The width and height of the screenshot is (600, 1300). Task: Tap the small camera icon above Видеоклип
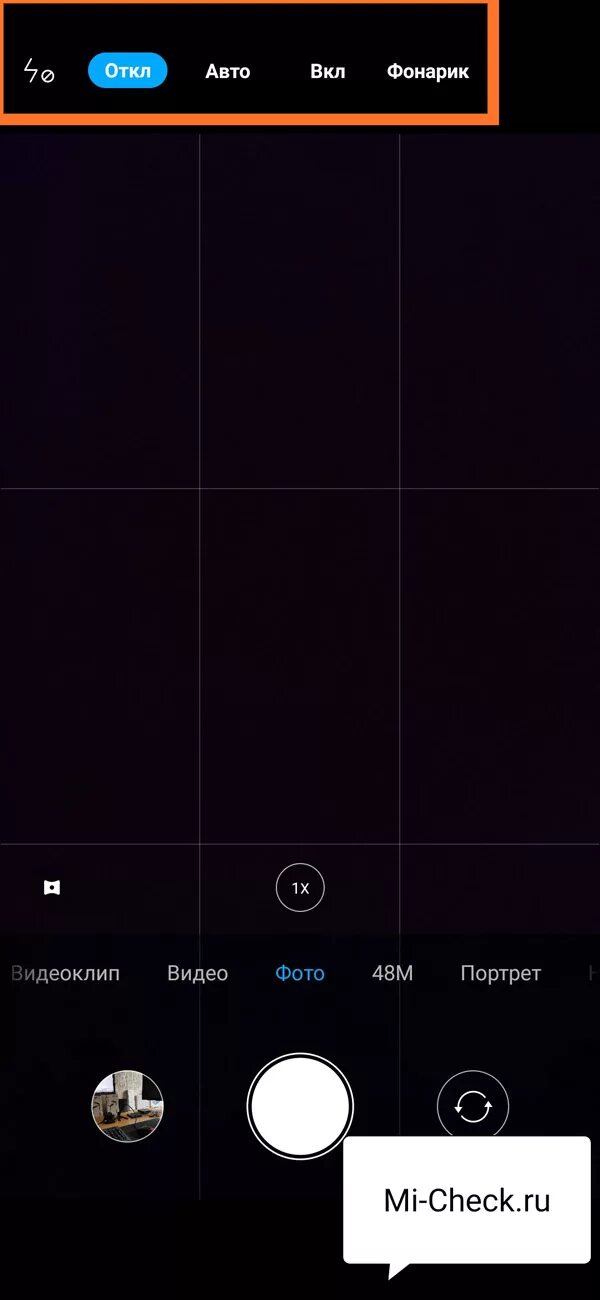(52, 888)
